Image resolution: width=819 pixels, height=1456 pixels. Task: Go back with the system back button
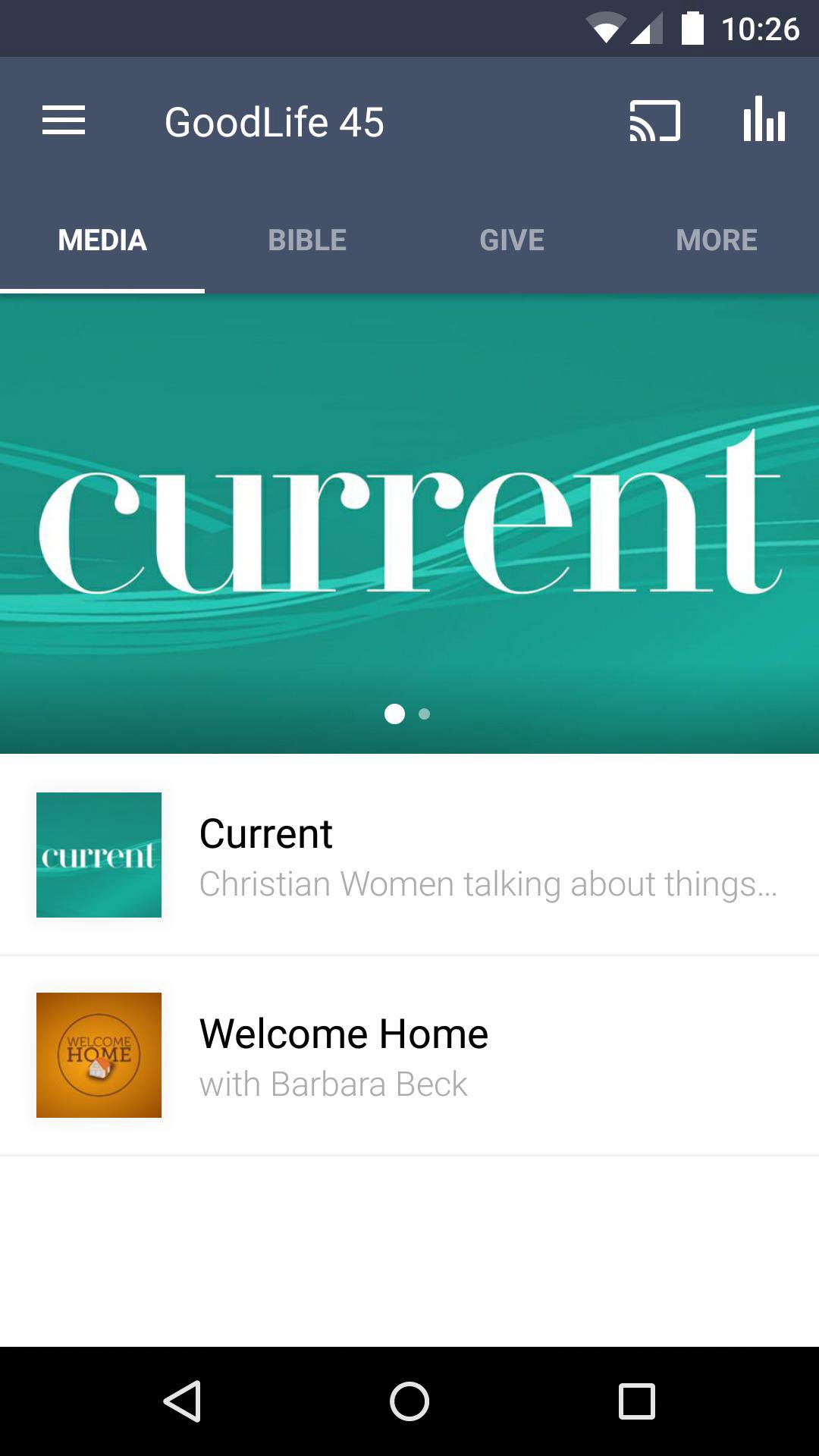pyautogui.click(x=182, y=1401)
